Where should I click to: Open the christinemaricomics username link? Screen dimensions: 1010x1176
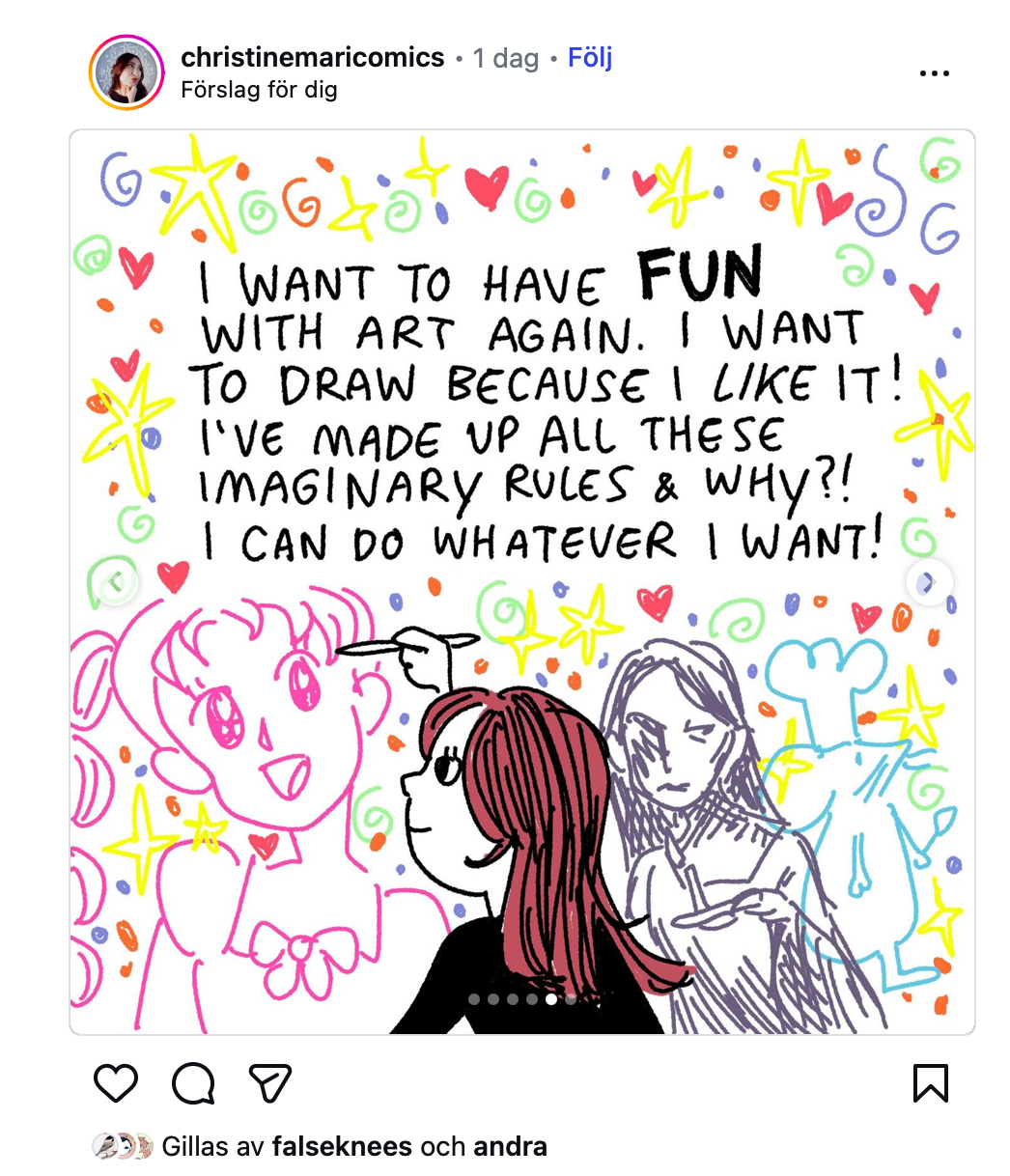[312, 57]
